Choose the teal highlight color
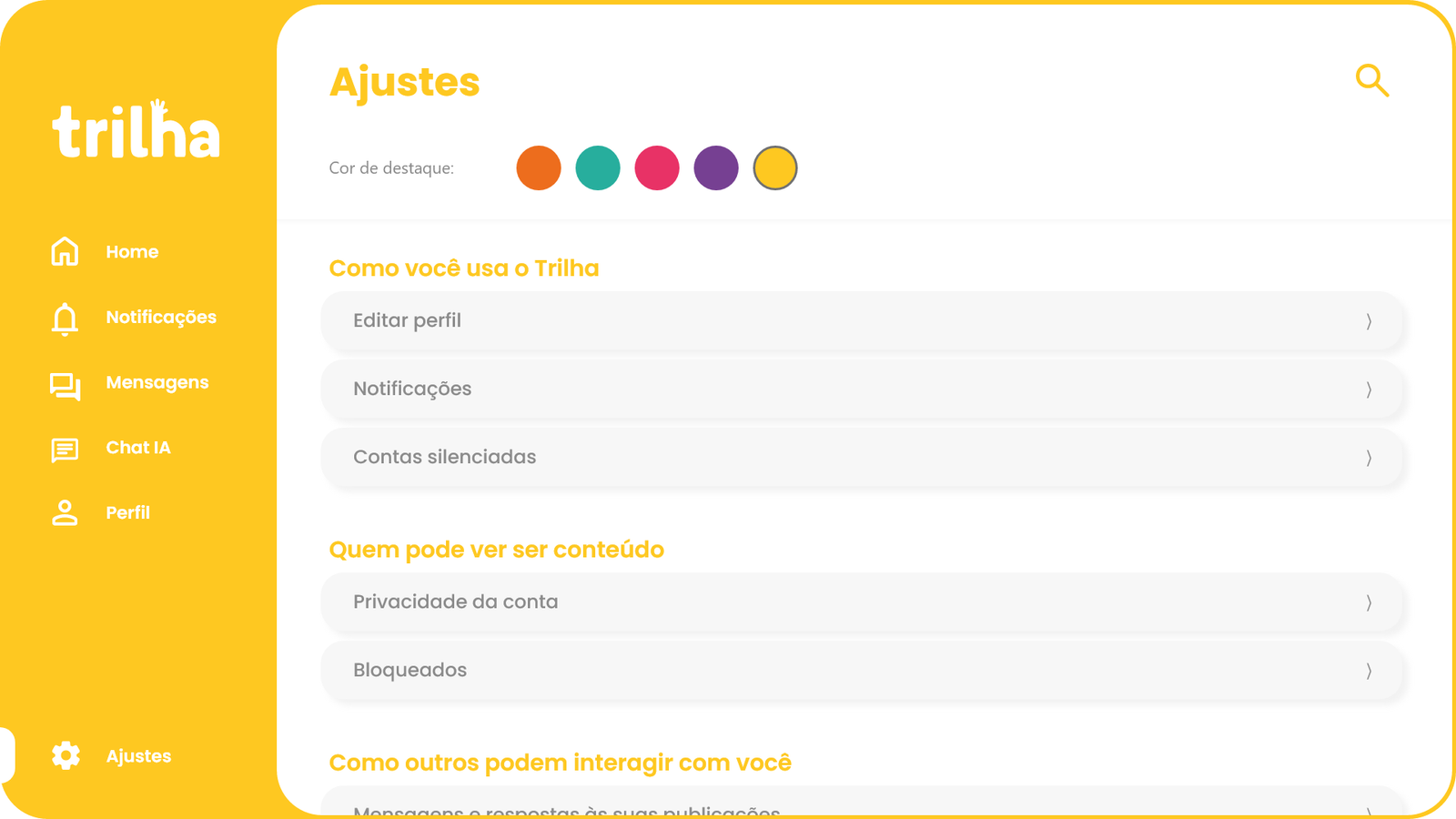The width and height of the screenshot is (1456, 819). (598, 168)
